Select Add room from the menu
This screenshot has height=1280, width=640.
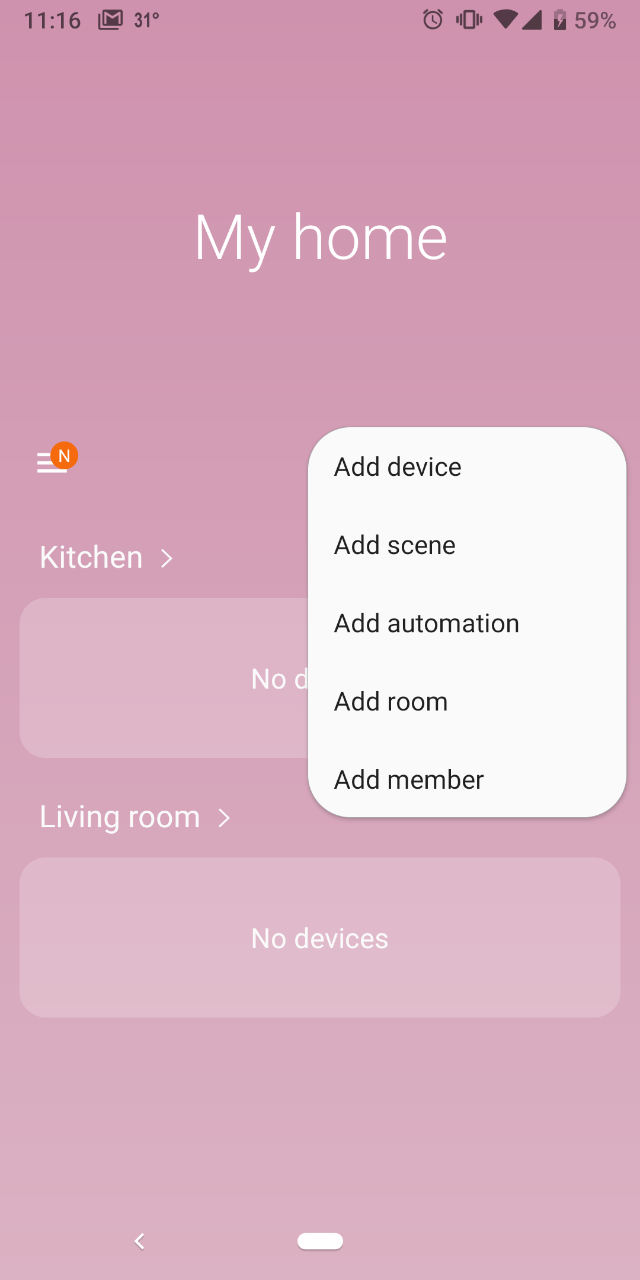coord(467,701)
